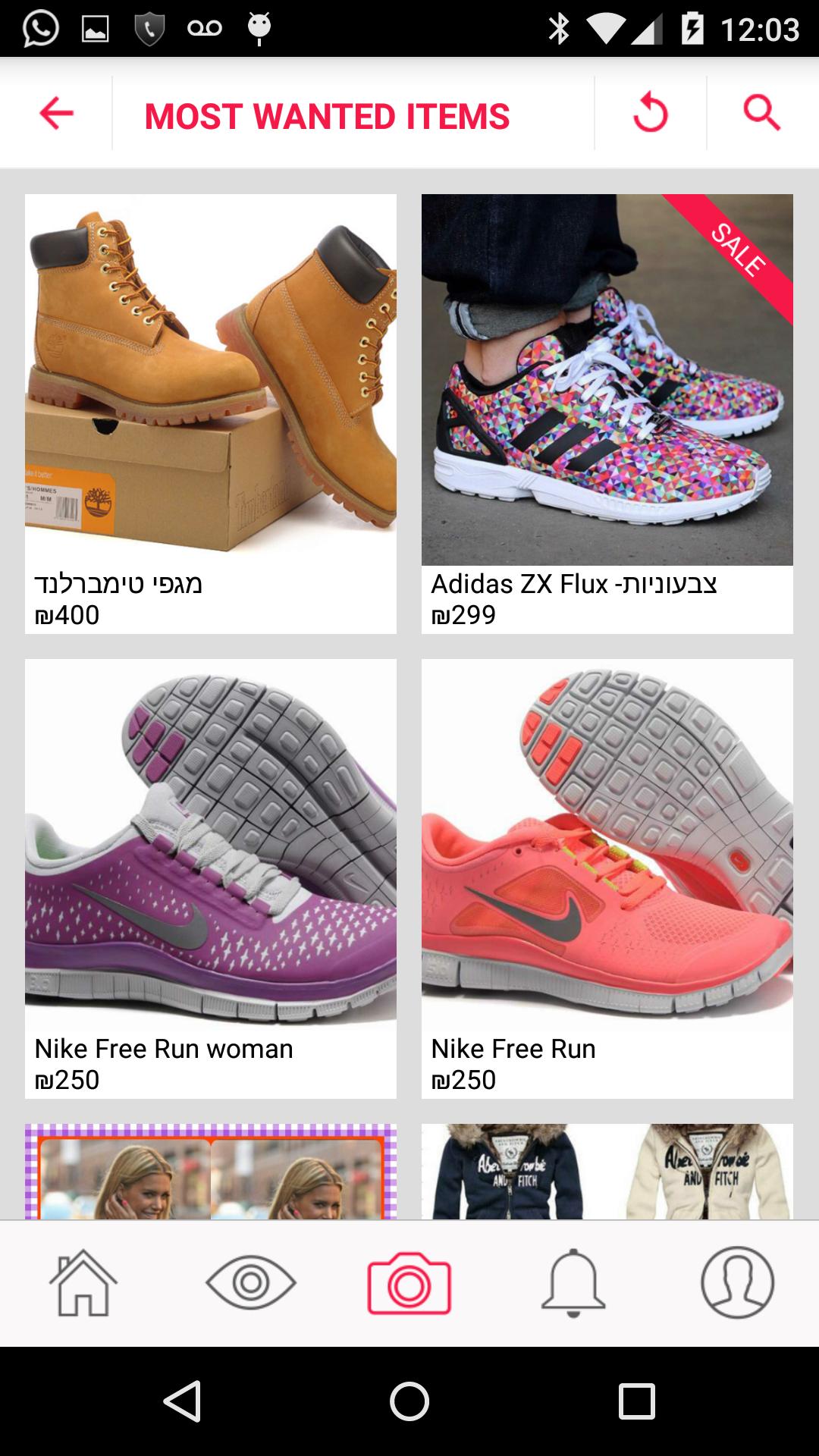The height and width of the screenshot is (1456, 819).
Task: Open the Abercrombie & Fitch hoodies item
Action: click(607, 1172)
